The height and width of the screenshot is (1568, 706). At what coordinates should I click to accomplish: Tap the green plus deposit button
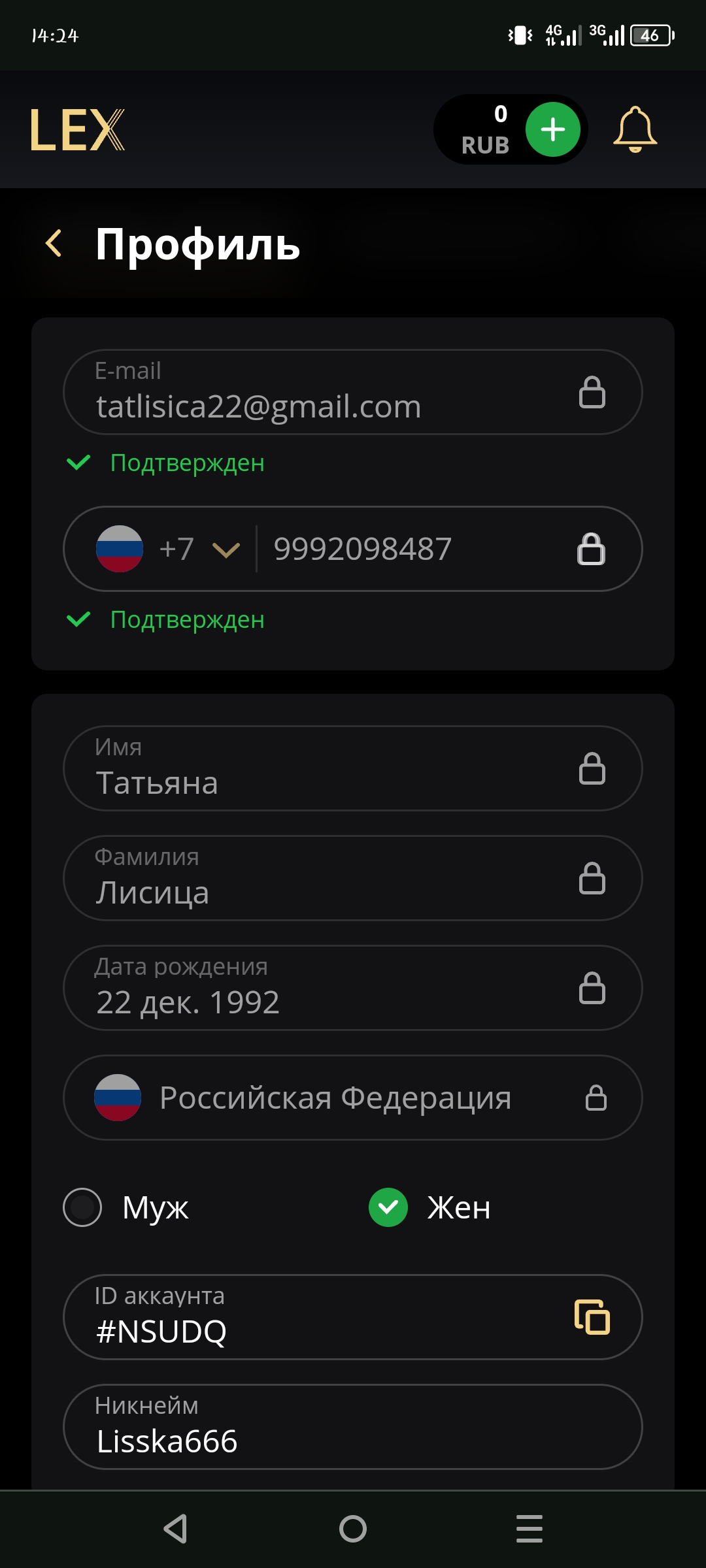[x=552, y=129]
